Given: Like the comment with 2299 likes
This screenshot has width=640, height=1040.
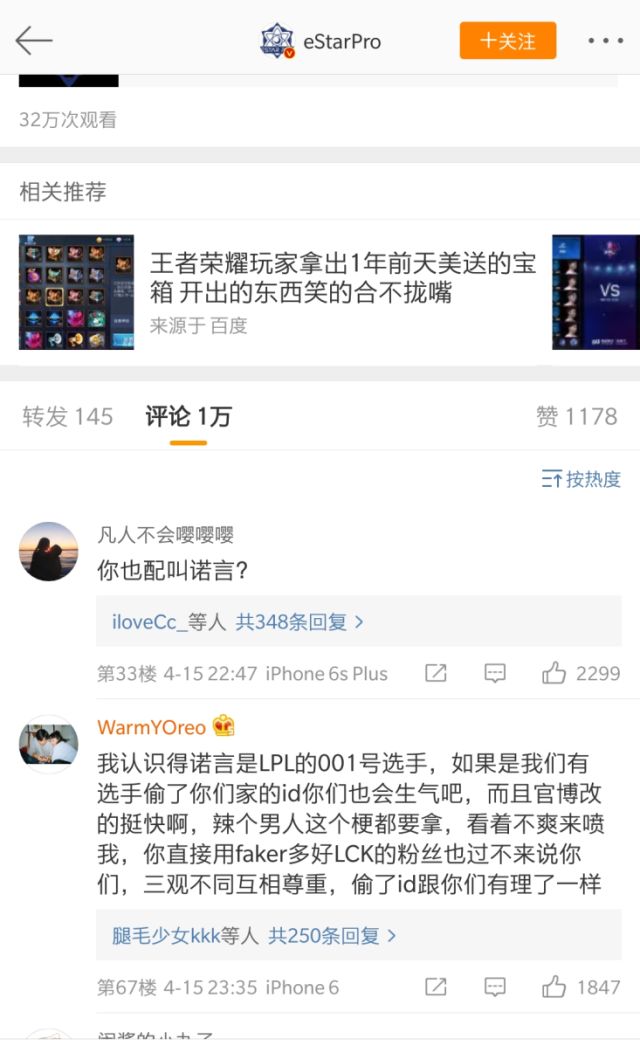Looking at the screenshot, I should click(x=555, y=673).
